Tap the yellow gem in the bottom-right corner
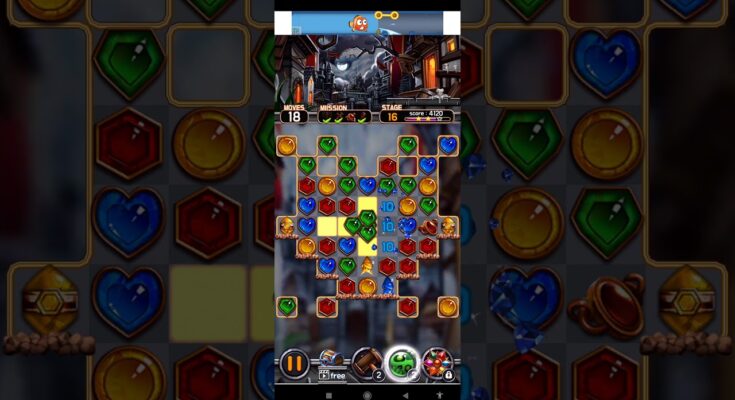 tap(448, 306)
